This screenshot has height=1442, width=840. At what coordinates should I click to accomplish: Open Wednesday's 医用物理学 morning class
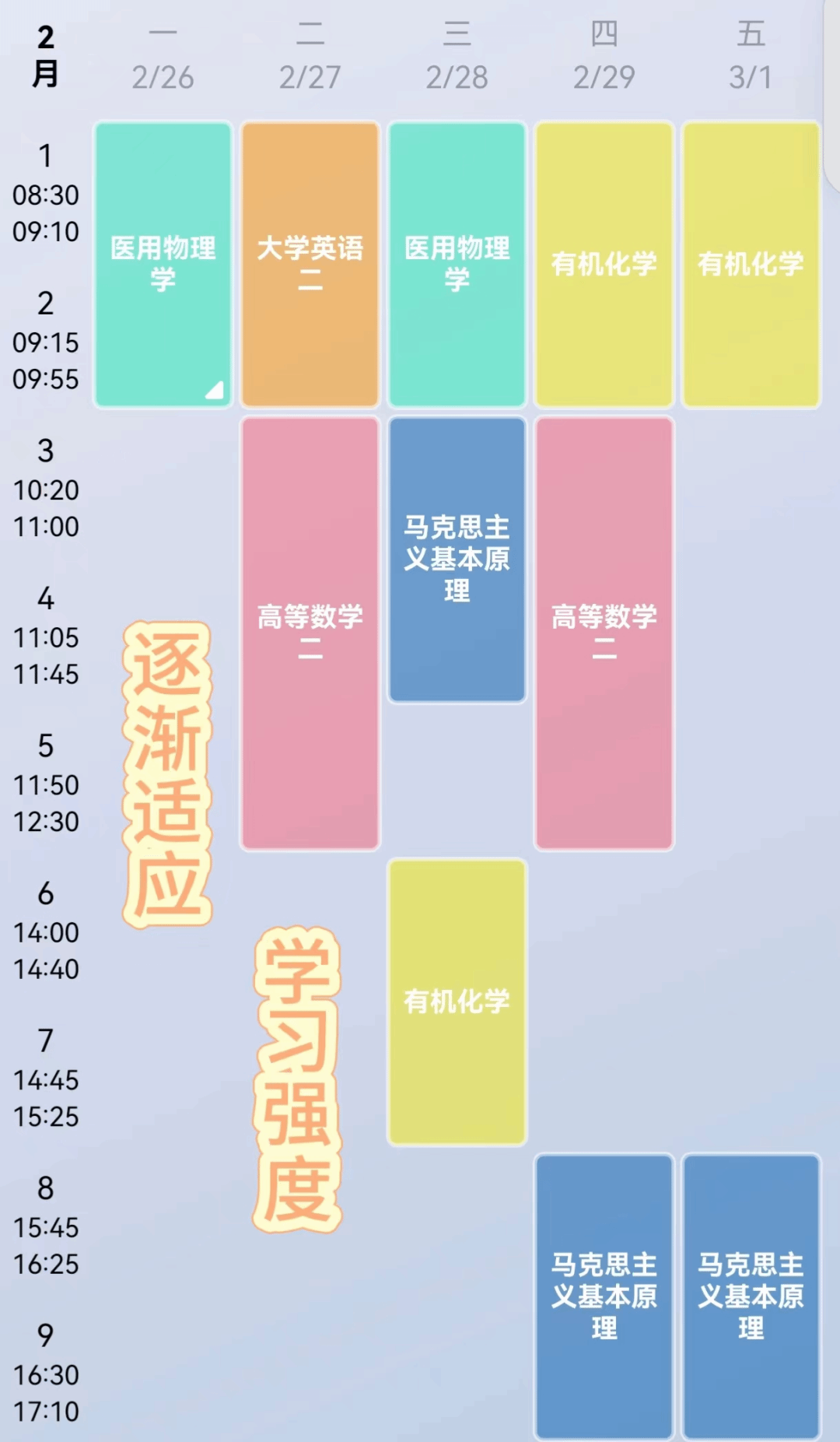click(457, 264)
